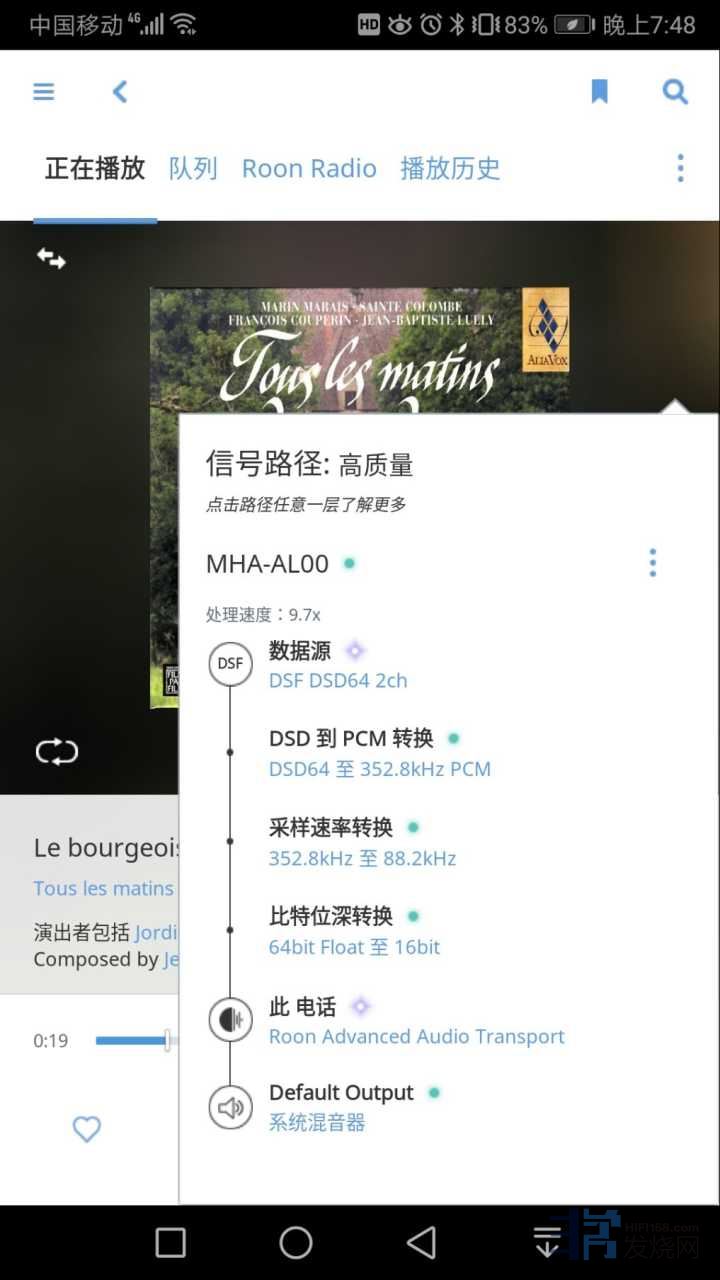720x1280 pixels.
Task: View details of 采样速率转换 step
Action: coord(362,843)
